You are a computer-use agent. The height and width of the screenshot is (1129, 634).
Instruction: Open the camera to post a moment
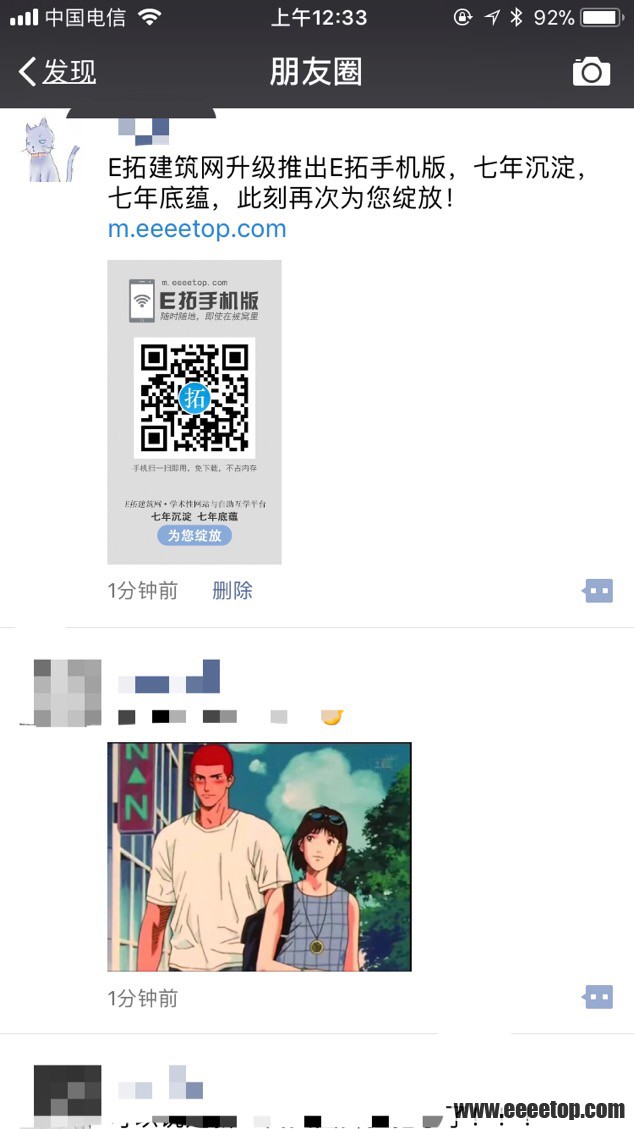click(591, 72)
